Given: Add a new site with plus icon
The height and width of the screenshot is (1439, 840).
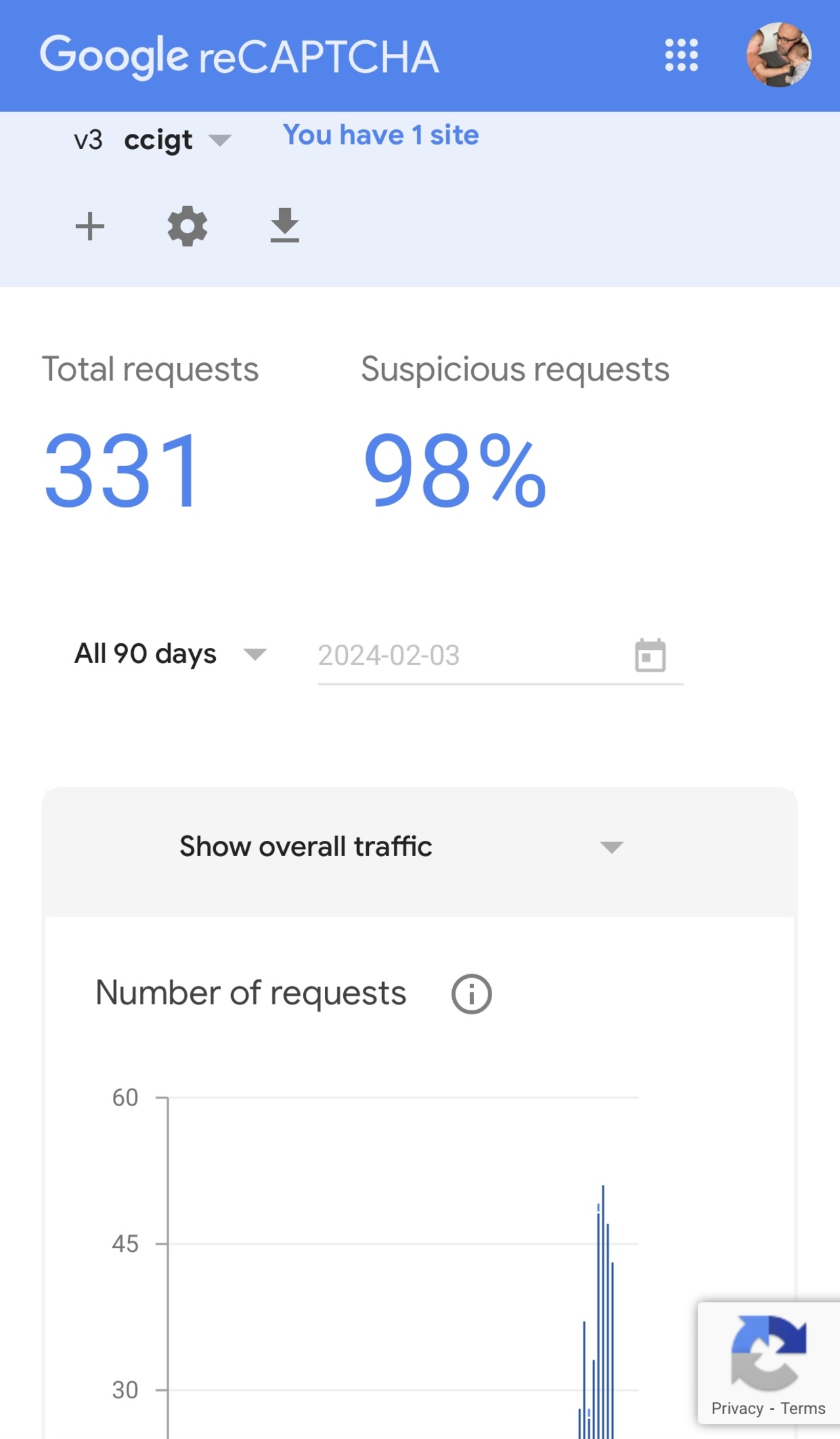Looking at the screenshot, I should point(90,227).
